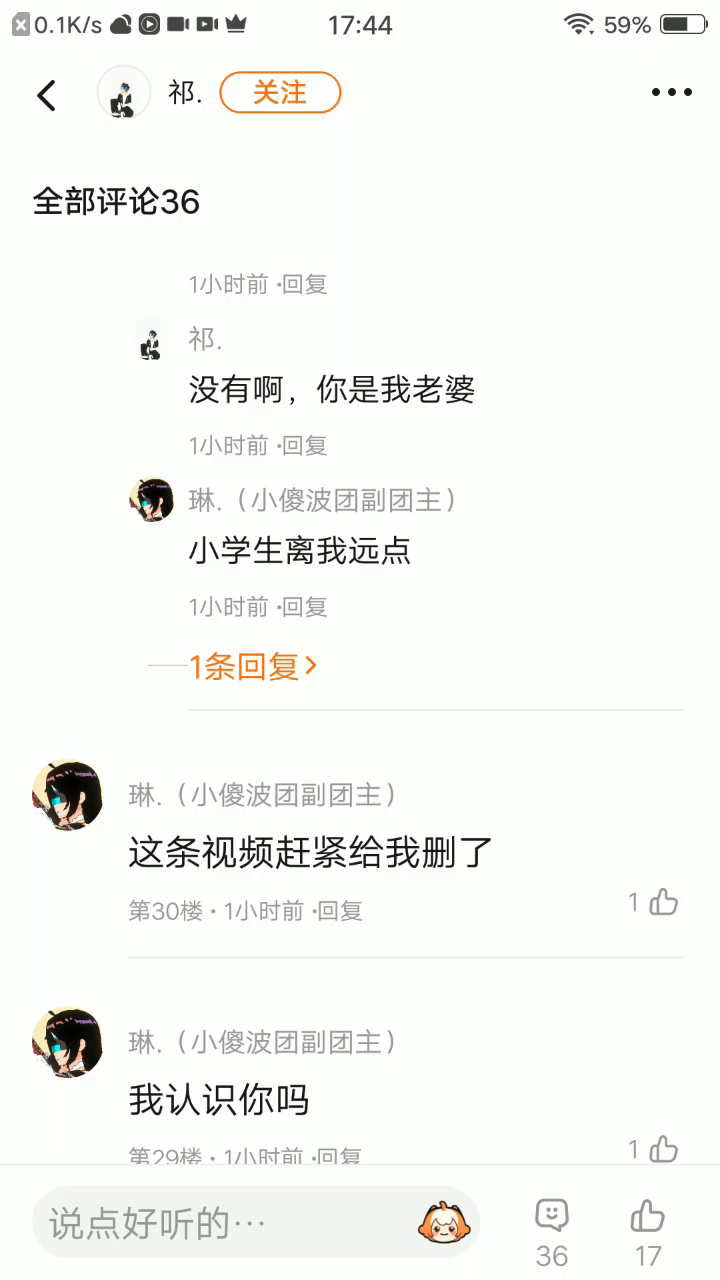The width and height of the screenshot is (720, 1280).
Task: Reply under 没有啊，你是我老婆
Action: tap(304, 445)
